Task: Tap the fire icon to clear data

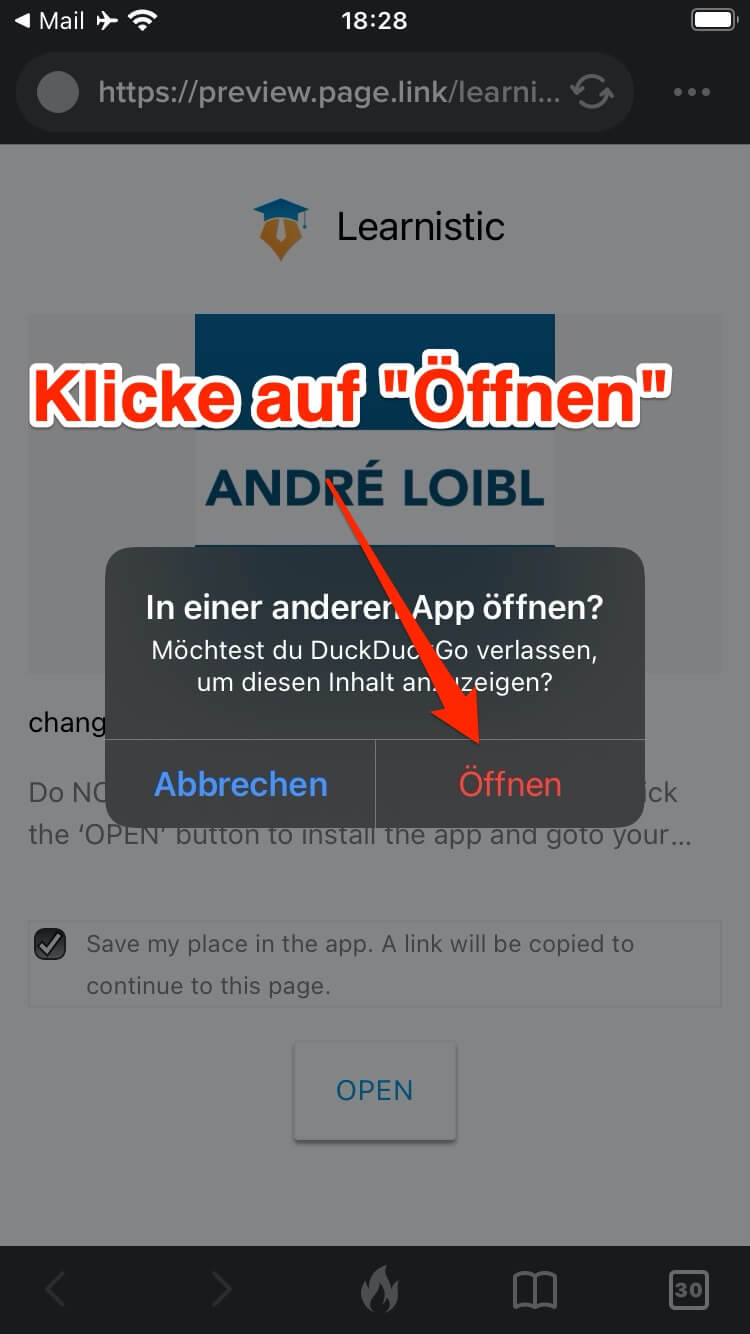Action: coord(379,1290)
